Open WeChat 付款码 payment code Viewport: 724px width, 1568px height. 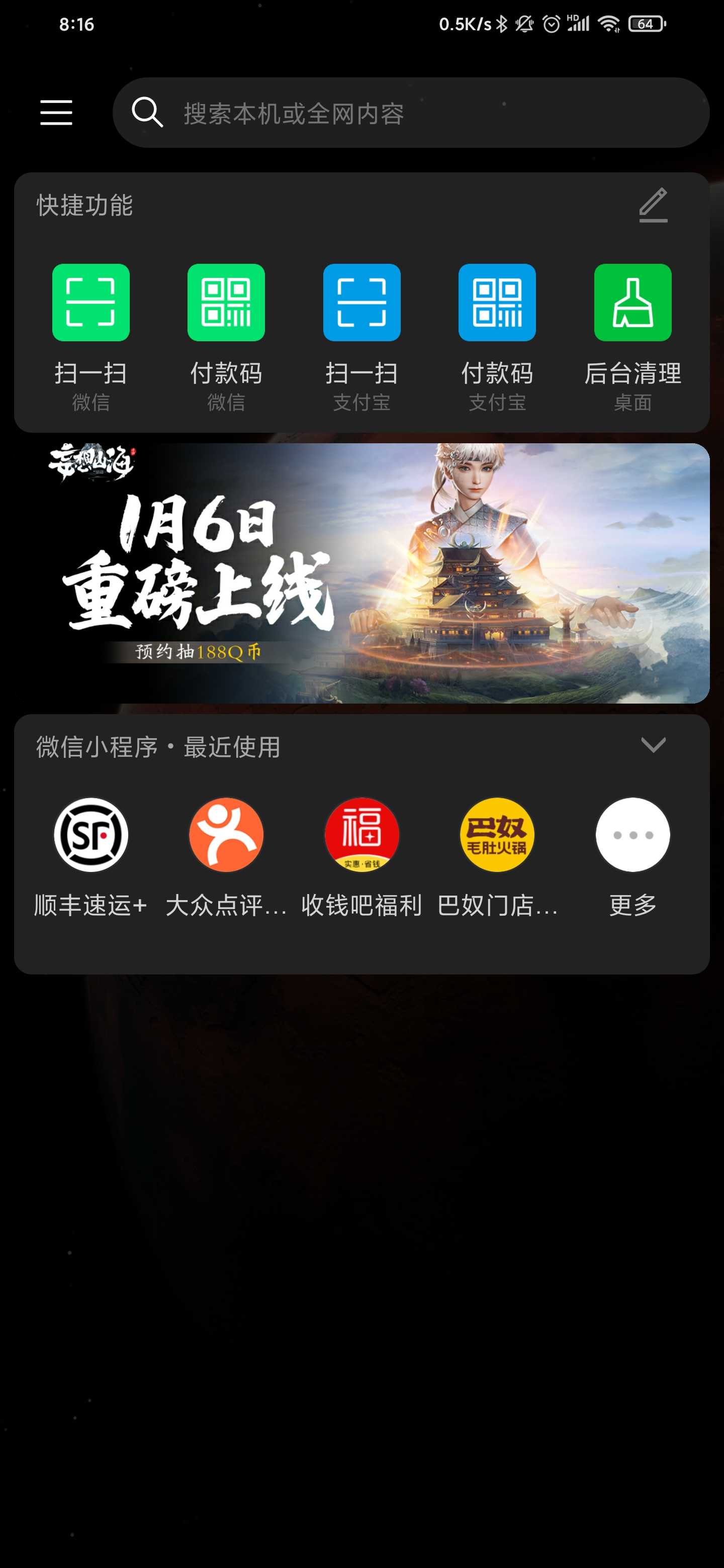click(x=226, y=337)
